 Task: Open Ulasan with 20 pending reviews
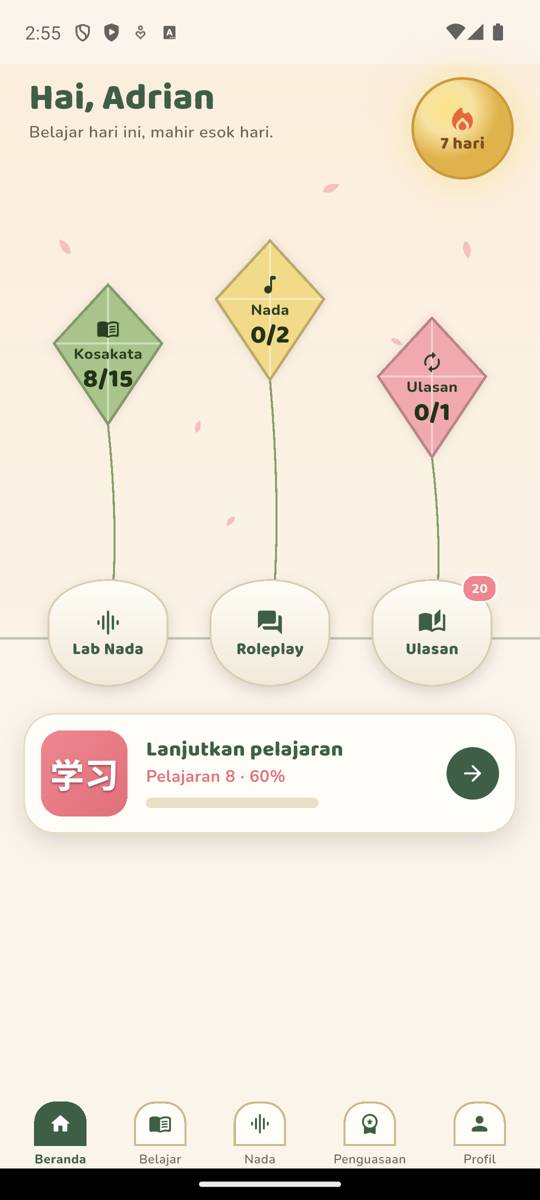click(x=432, y=633)
